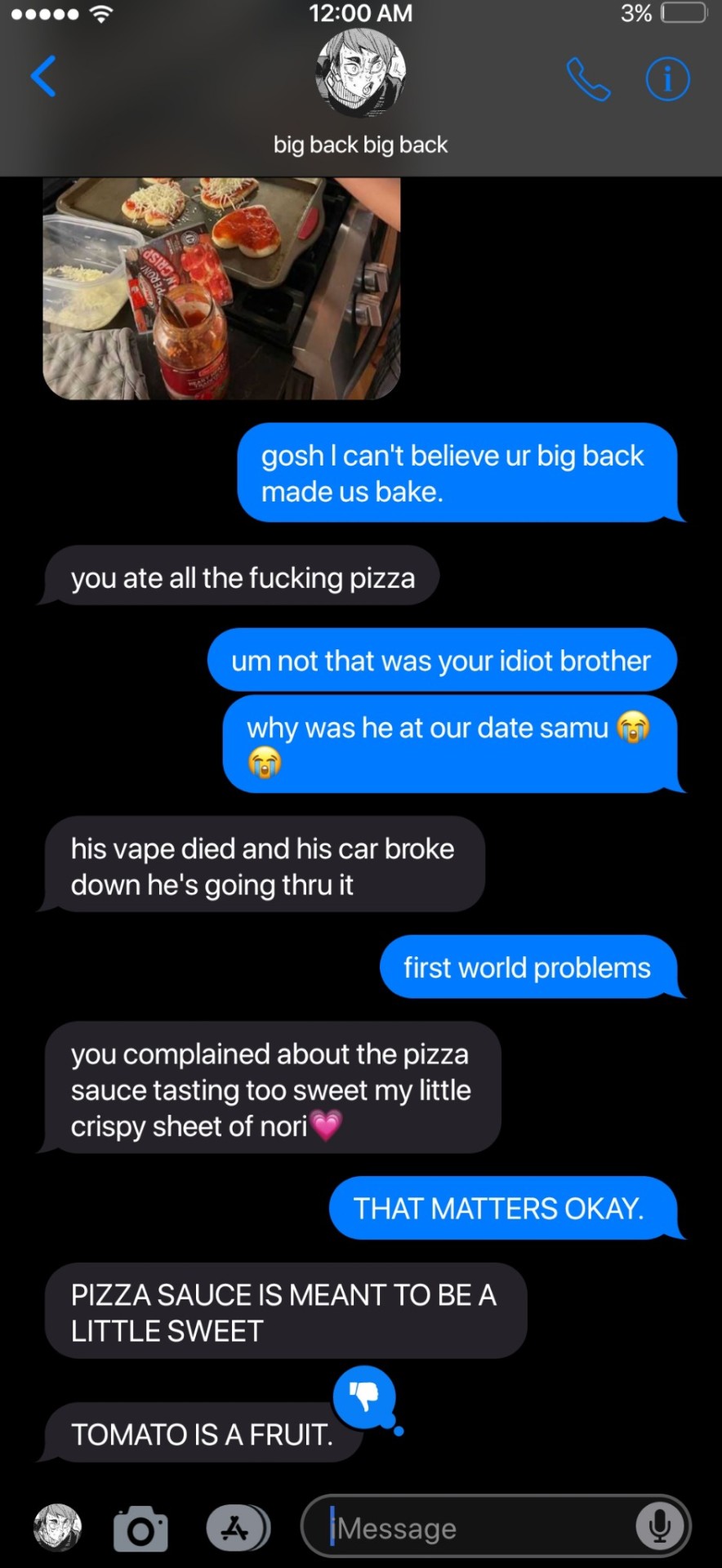
Task: Record a voice message with the microphone
Action: tap(660, 1526)
